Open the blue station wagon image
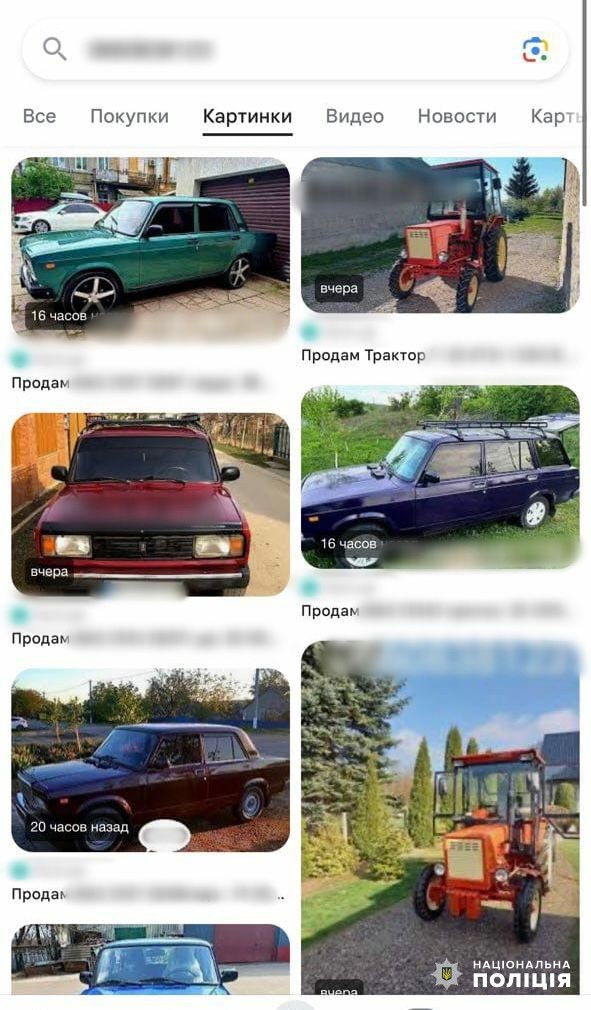Screen dimensions: 591x1010 [x=440, y=477]
